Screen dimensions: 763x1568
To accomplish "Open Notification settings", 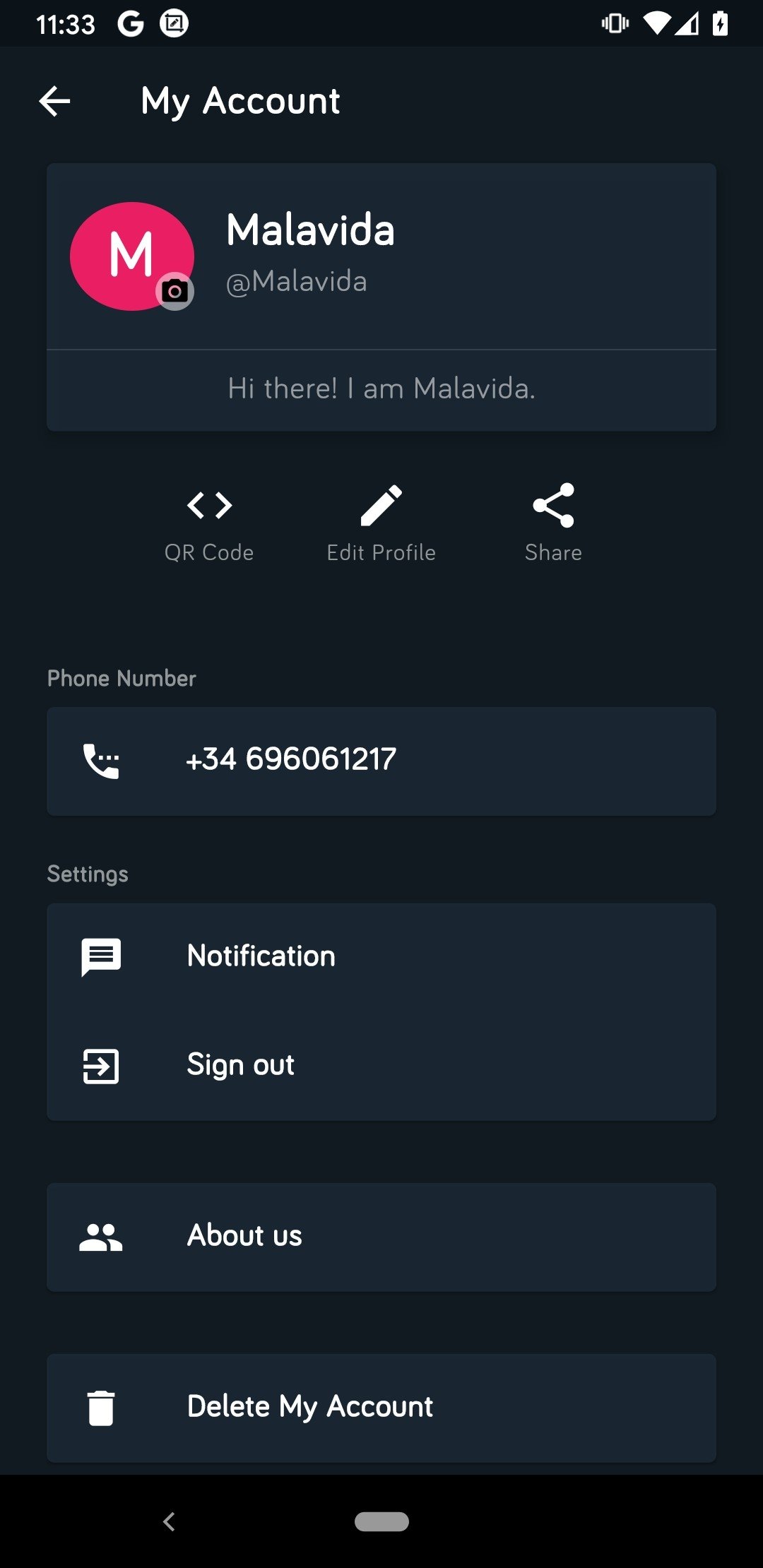I will point(381,957).
